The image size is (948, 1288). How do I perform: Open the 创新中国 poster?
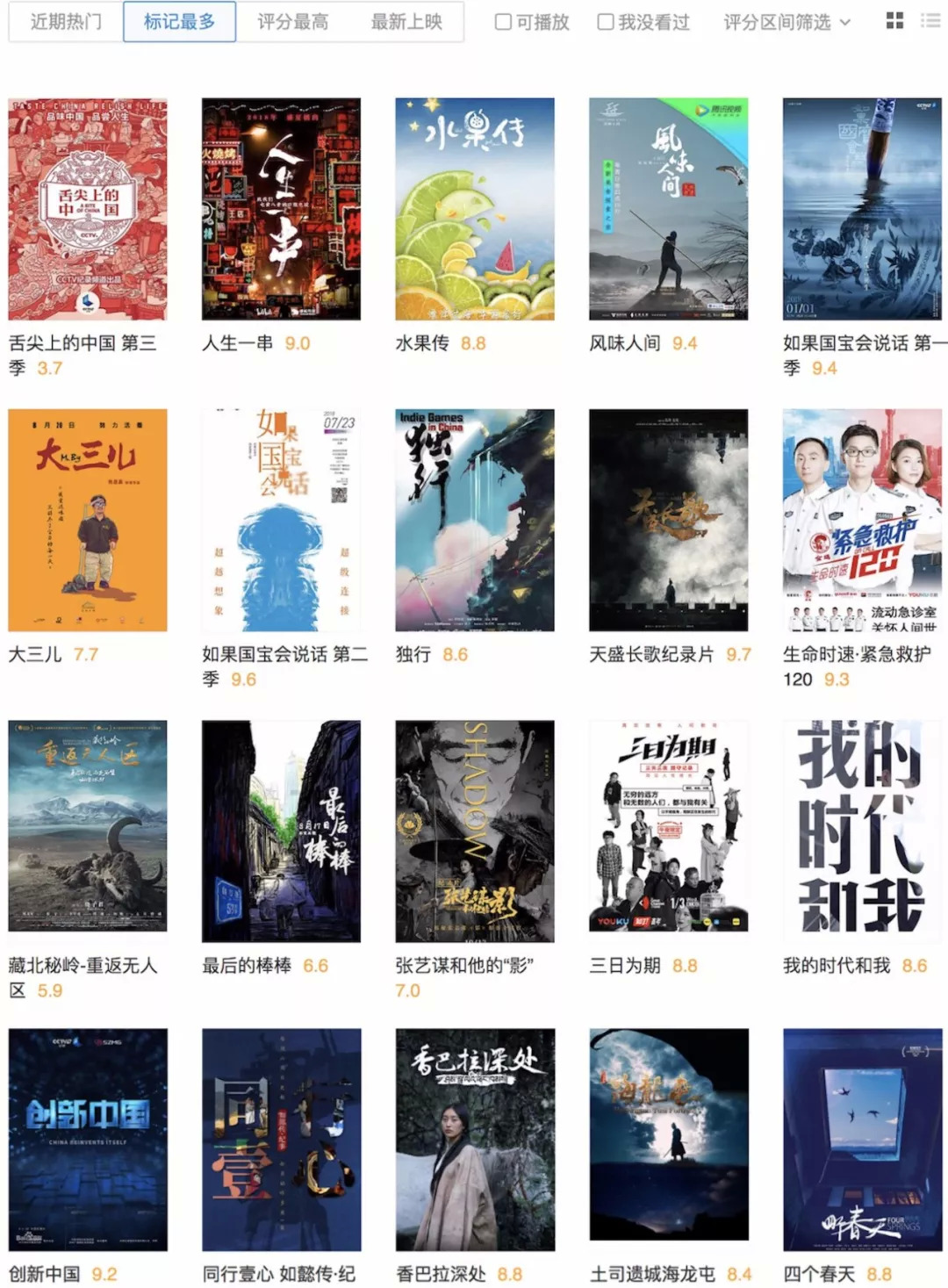pos(88,1139)
